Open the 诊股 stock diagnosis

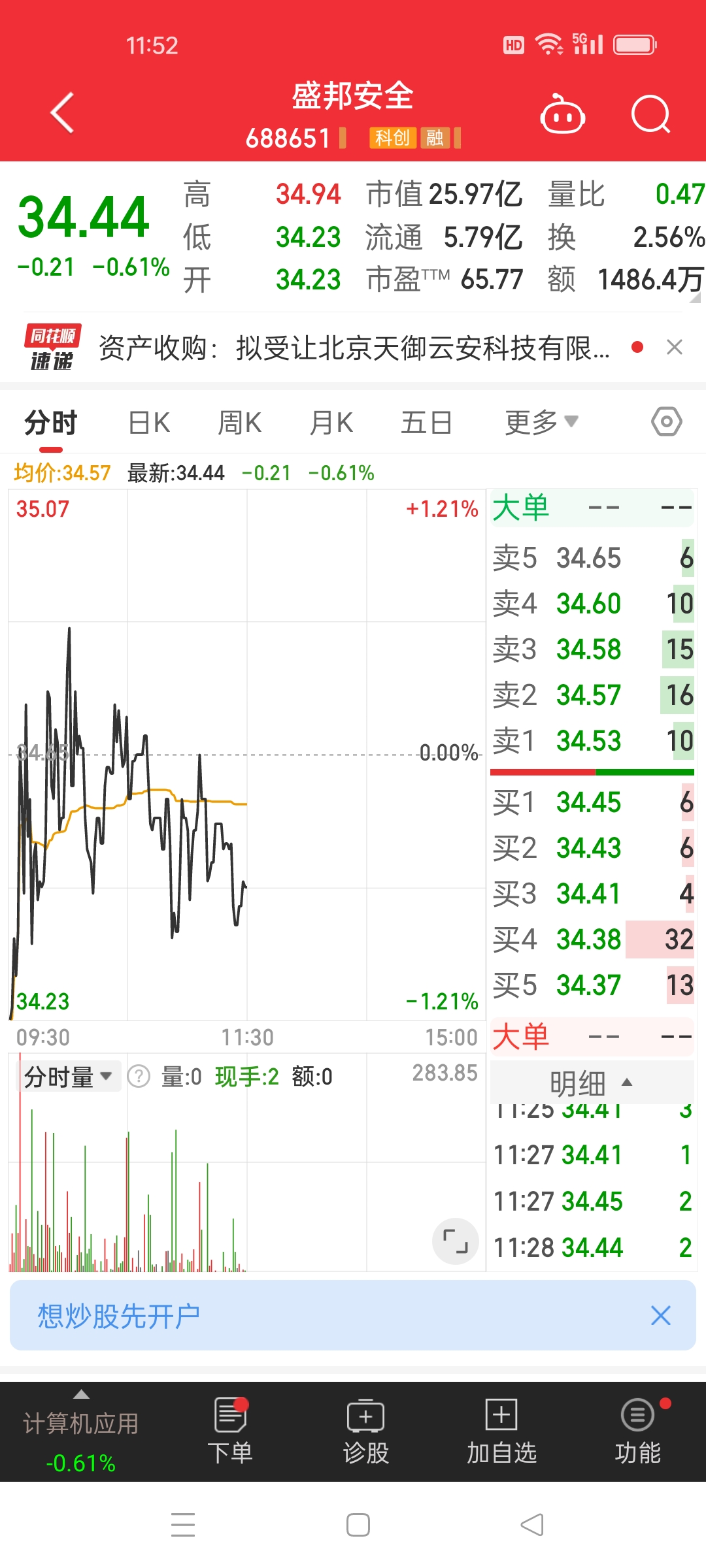(366, 1431)
